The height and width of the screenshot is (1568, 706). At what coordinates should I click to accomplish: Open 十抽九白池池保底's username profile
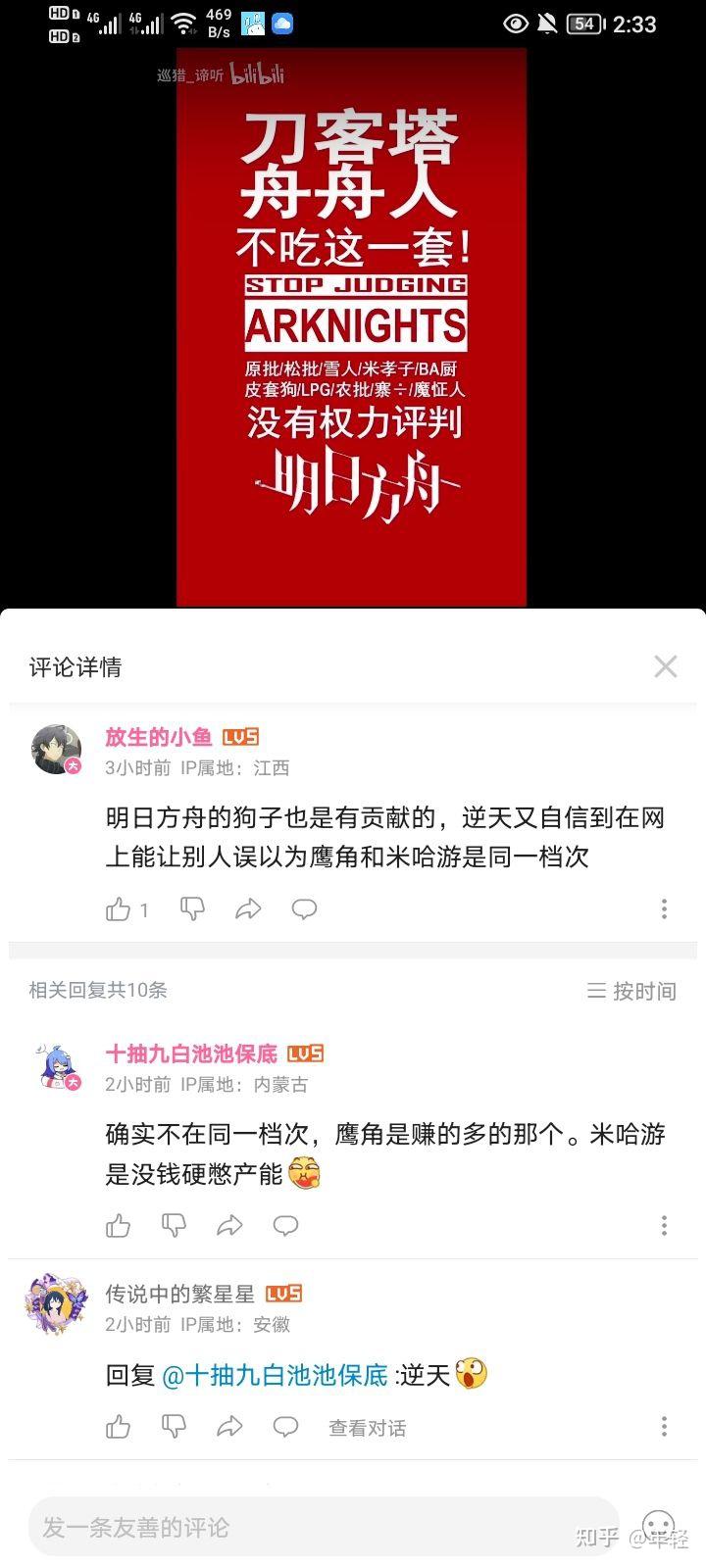click(191, 1054)
